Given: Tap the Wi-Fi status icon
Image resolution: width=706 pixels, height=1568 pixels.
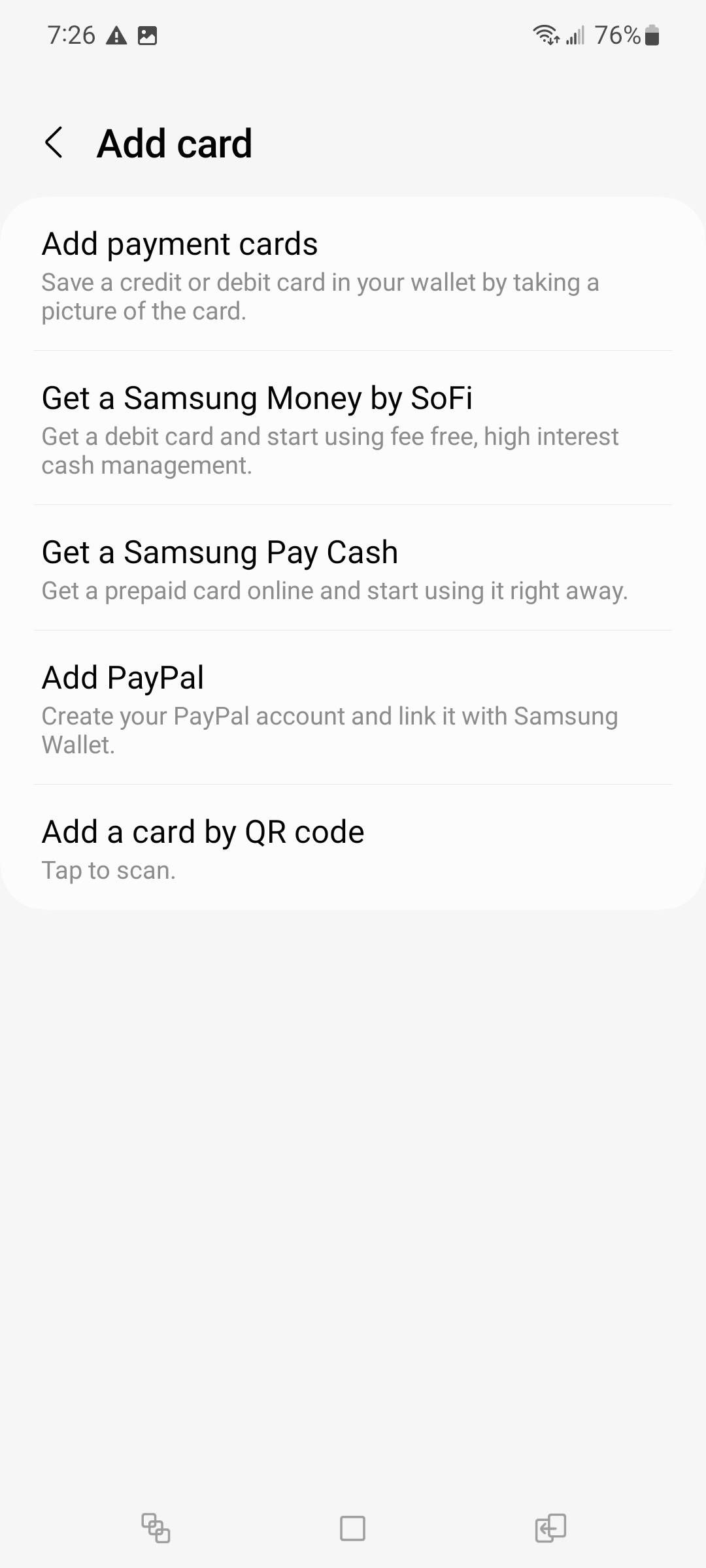Looking at the screenshot, I should pos(545,35).
